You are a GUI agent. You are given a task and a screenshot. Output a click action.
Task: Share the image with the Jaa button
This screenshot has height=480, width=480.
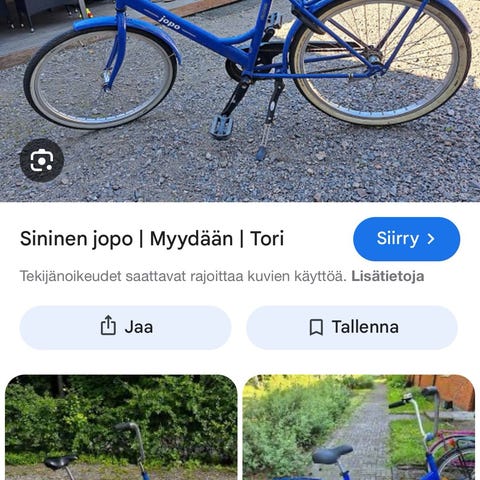125,327
